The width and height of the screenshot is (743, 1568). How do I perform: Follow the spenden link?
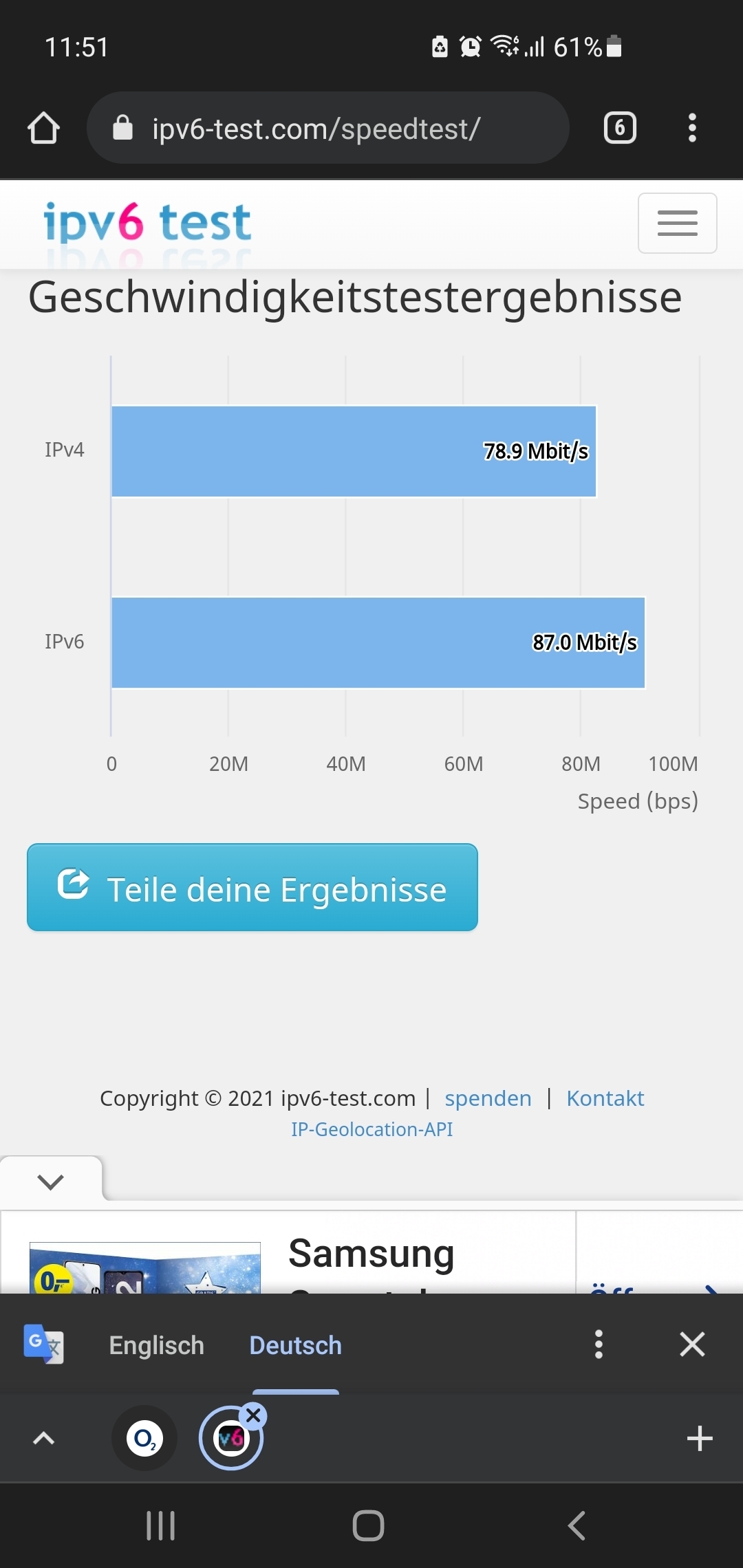click(488, 1098)
